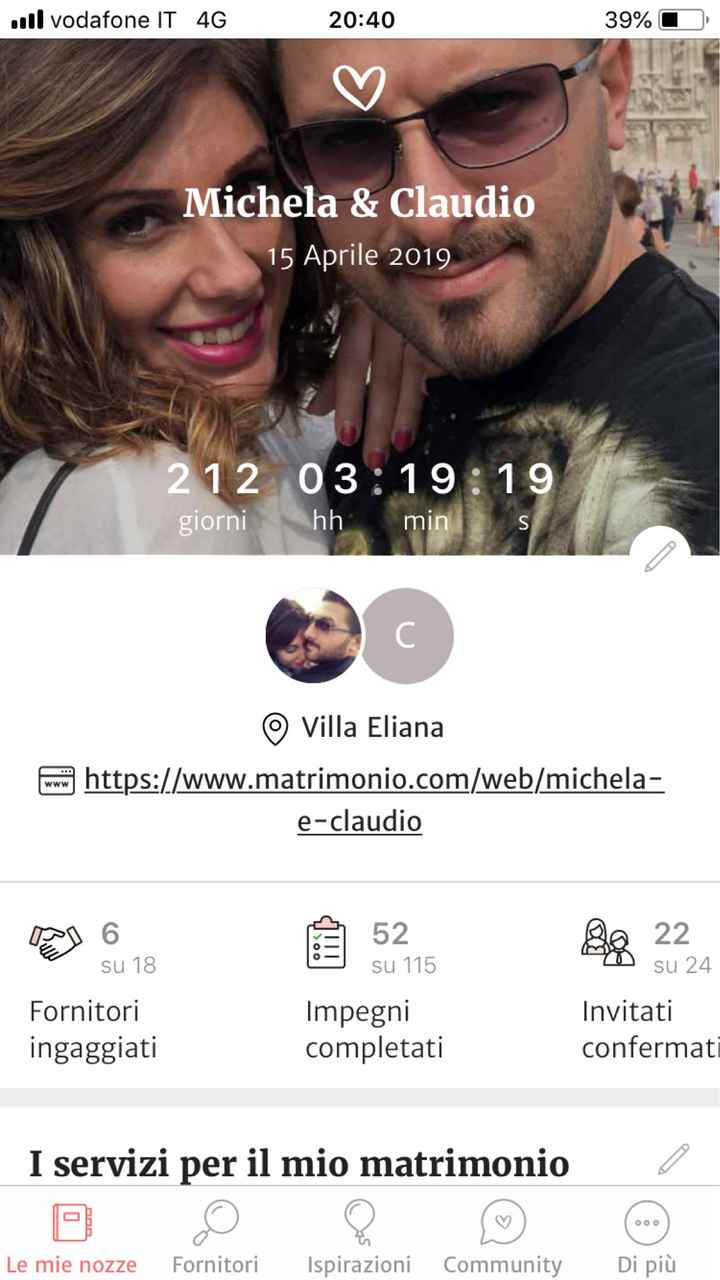Screen dimensions: 720x1280
Task: Switch to the Community tab
Action: (x=502, y=1235)
